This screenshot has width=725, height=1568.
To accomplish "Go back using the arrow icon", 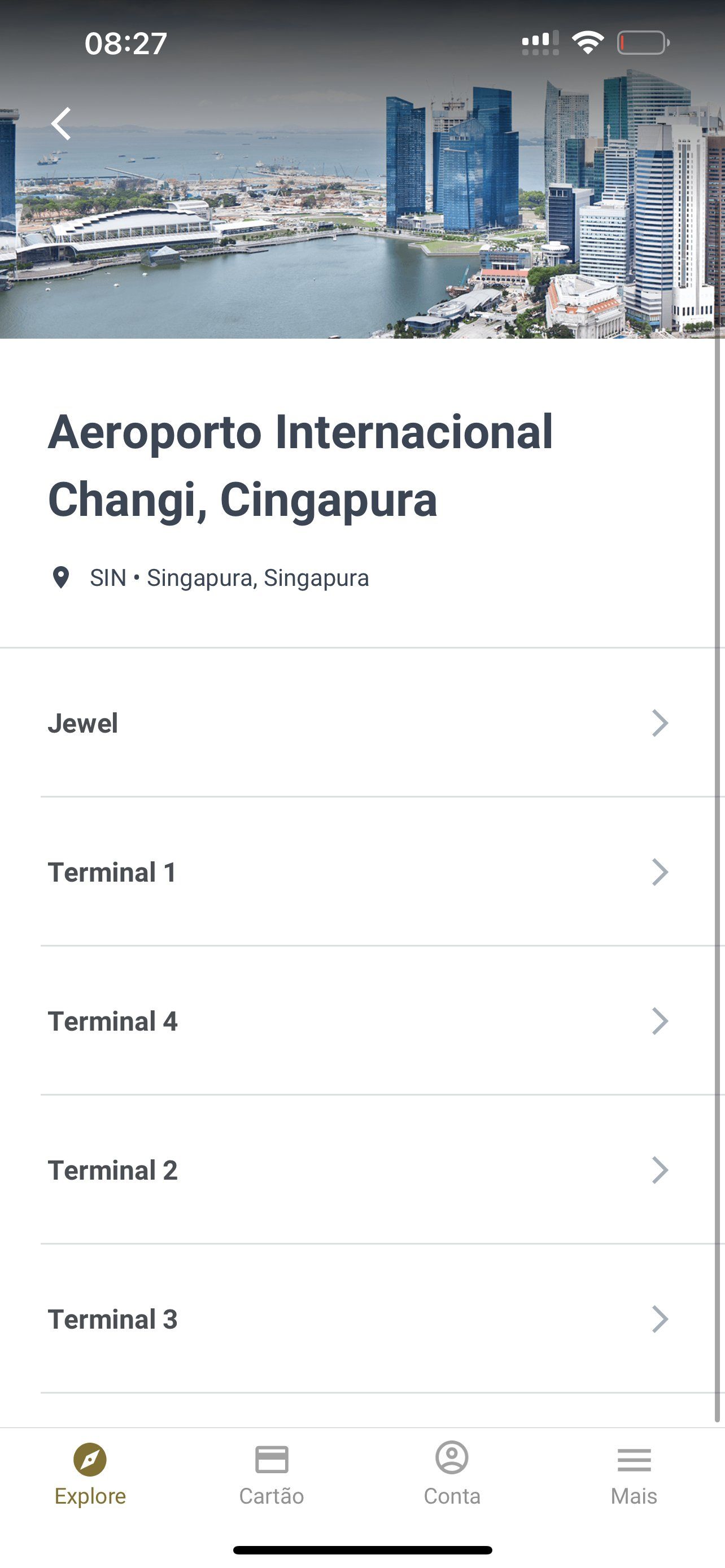I will tap(61, 124).
